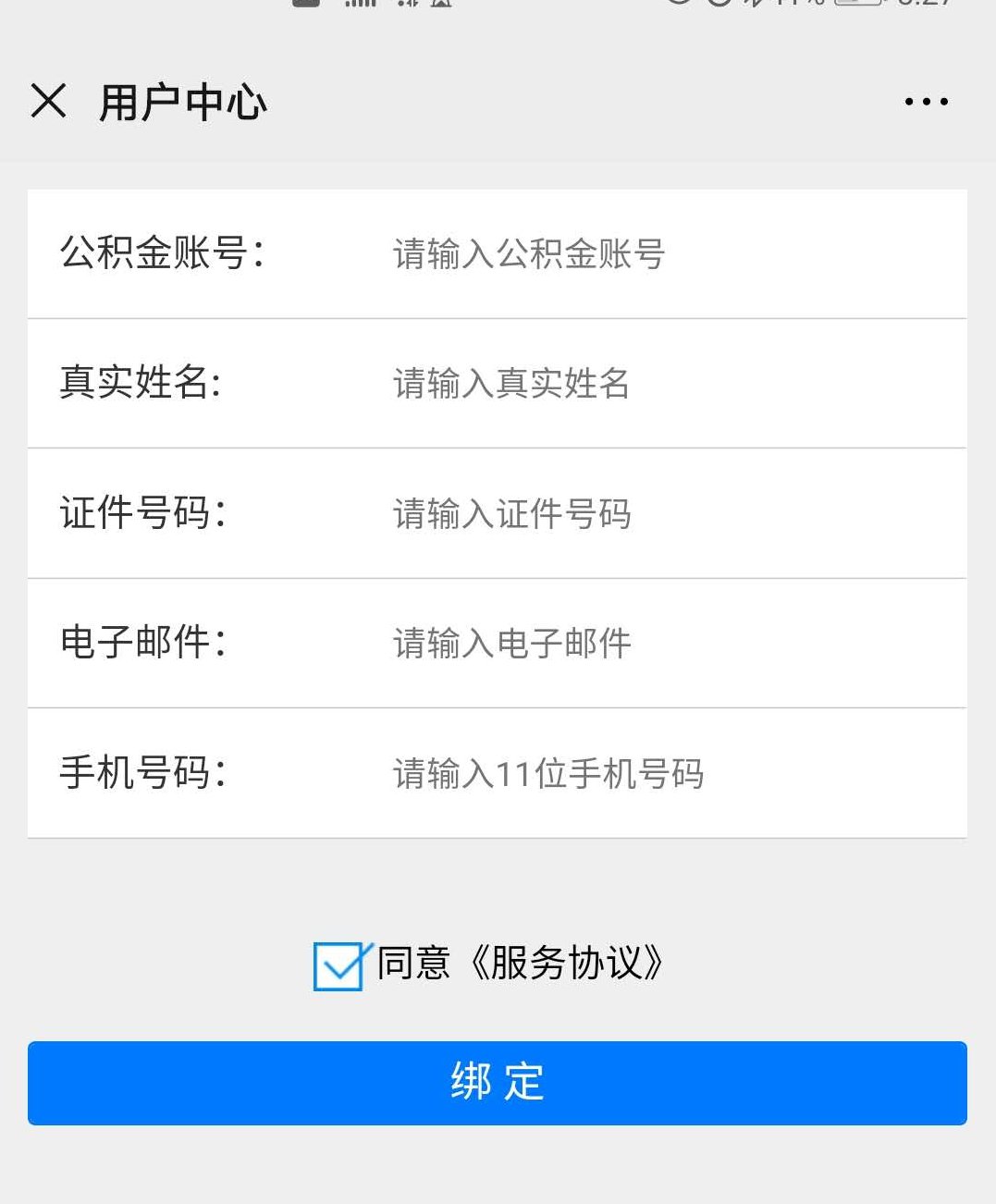The image size is (996, 1204).
Task: Tap the blue 绑定 button
Action: 498,1083
